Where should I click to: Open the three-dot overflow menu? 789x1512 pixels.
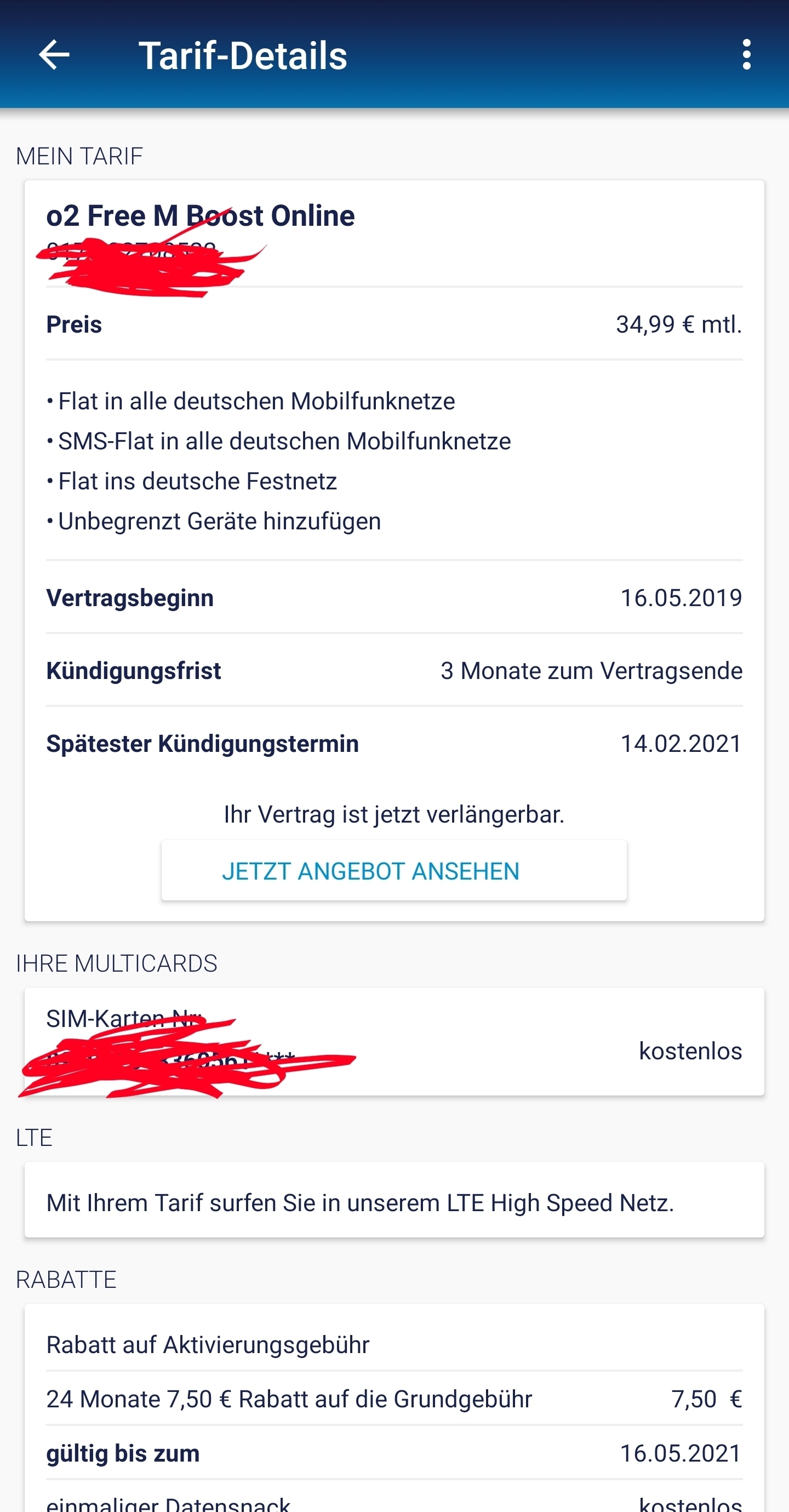(x=746, y=55)
